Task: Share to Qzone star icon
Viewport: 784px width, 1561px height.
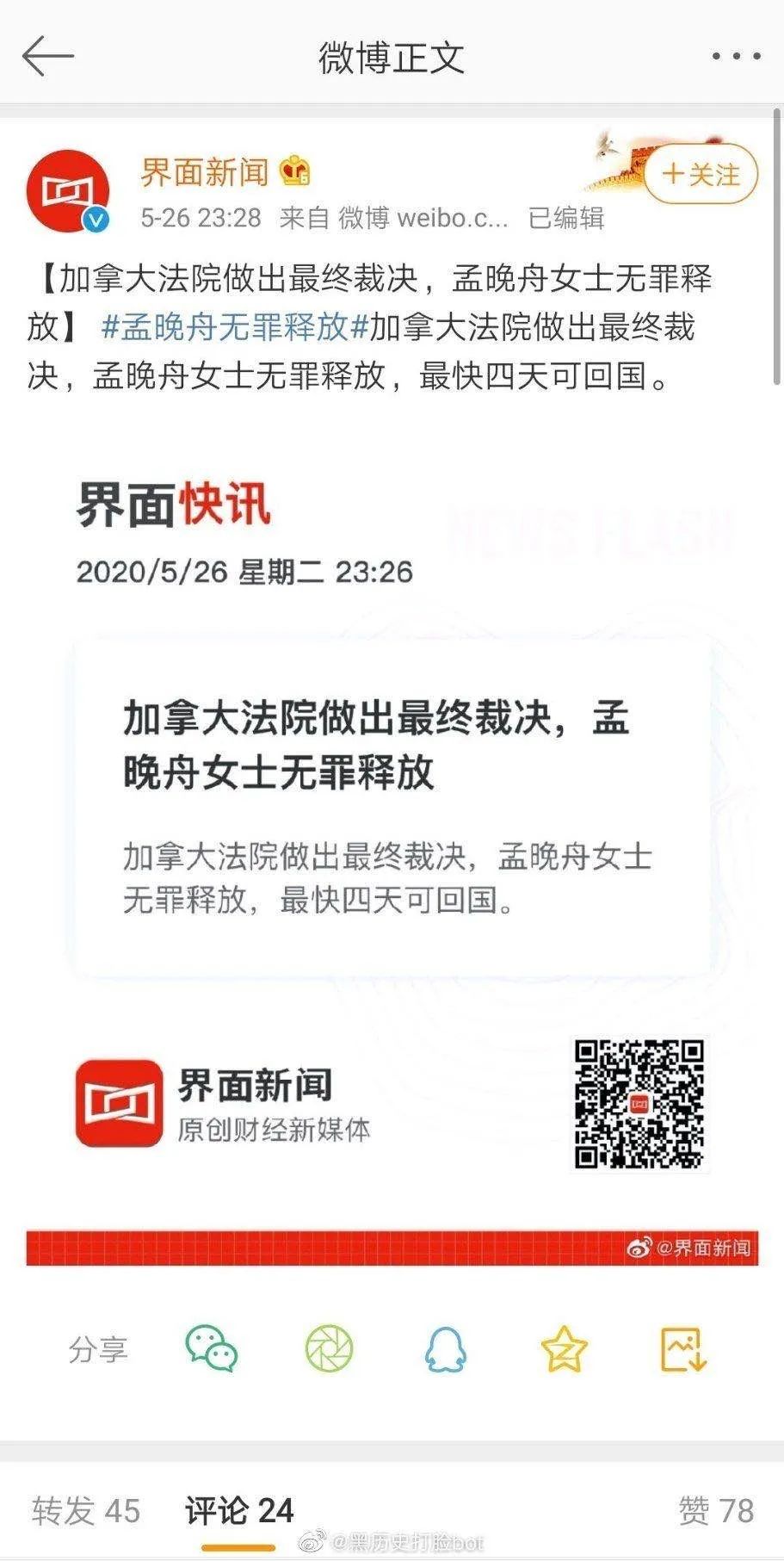Action: point(564,1348)
